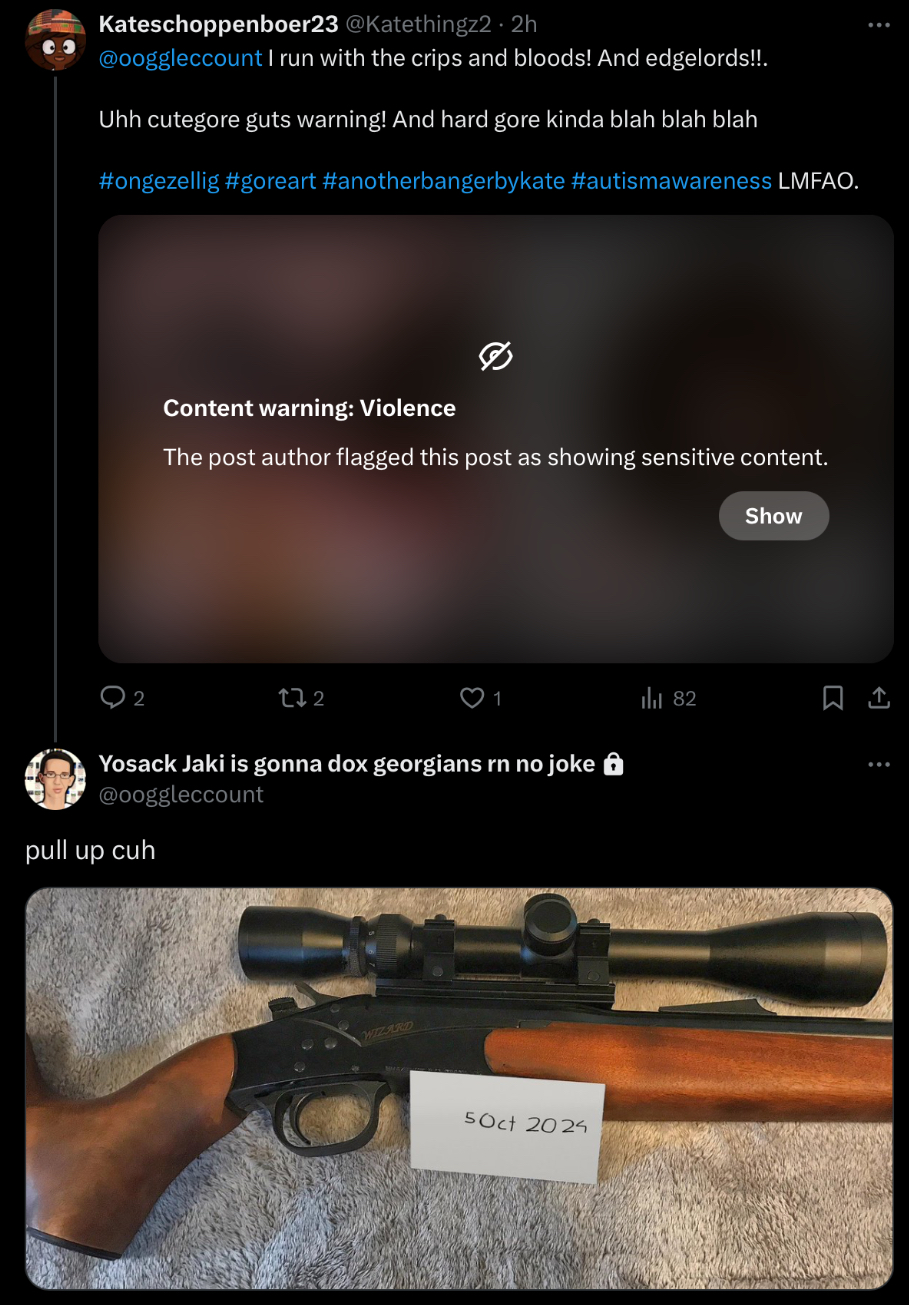The width and height of the screenshot is (909, 1305).
Task: Open Yosack Jaki's profile avatar
Action: (55, 778)
